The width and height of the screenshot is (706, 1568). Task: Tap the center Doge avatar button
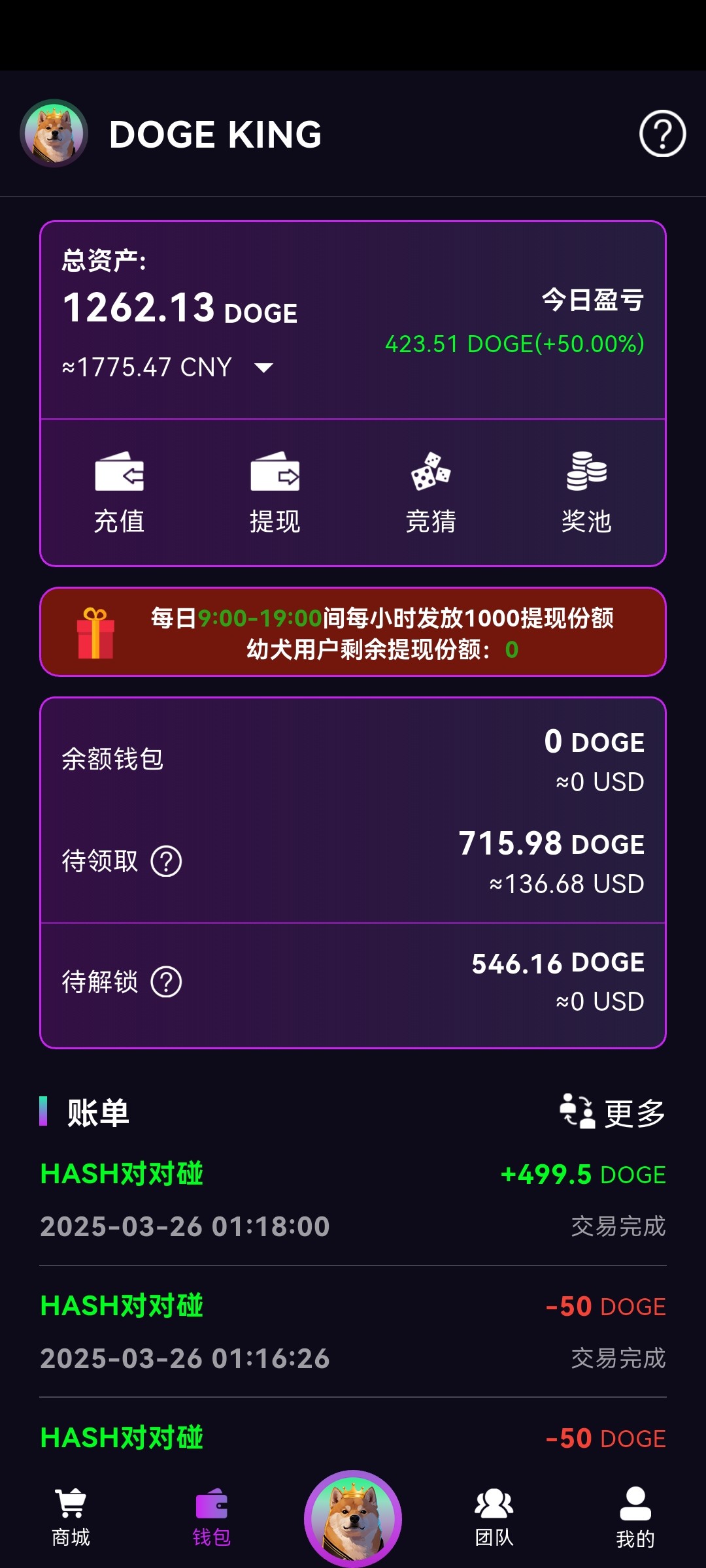(x=353, y=1518)
